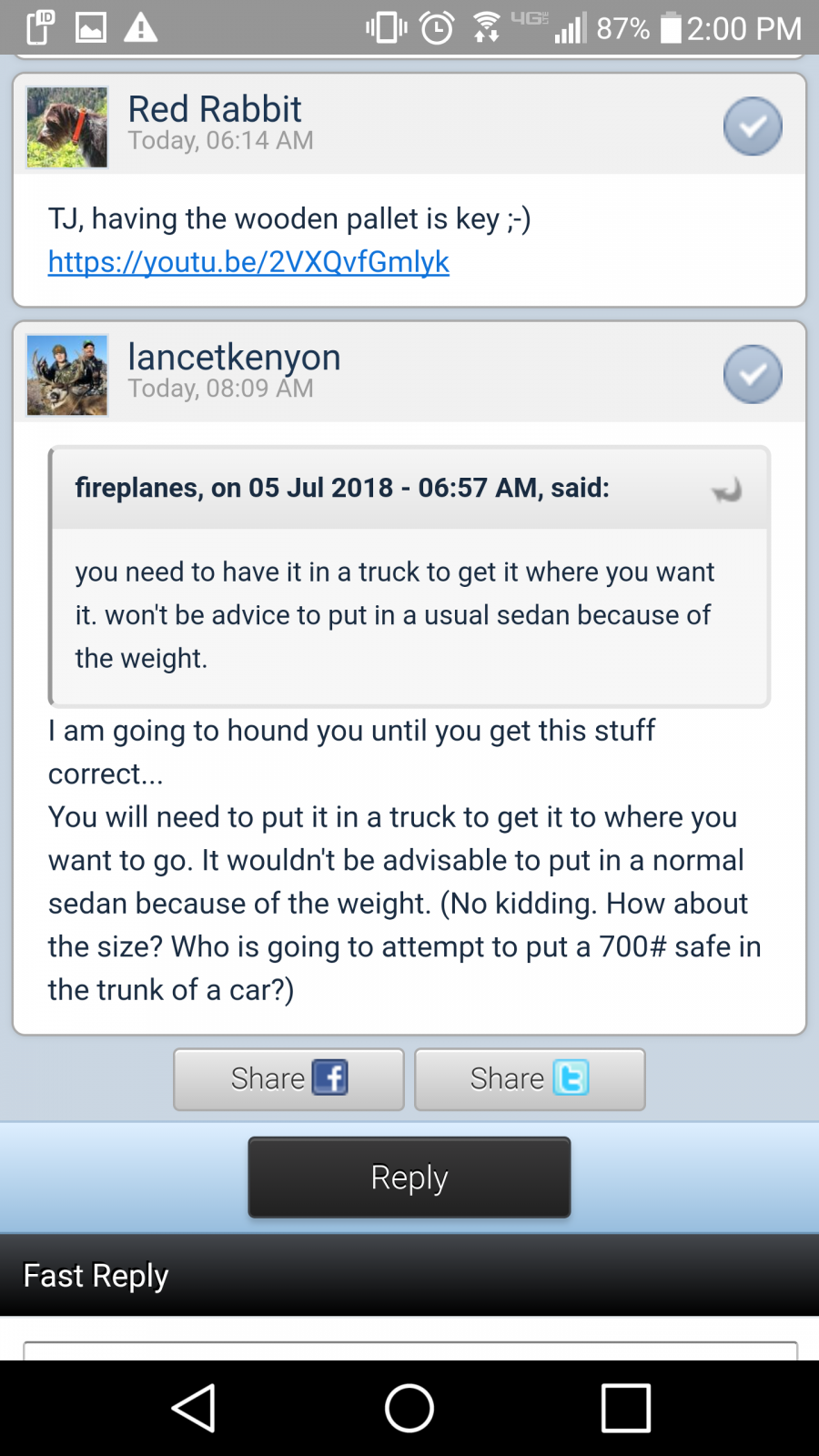Tap the Reply button

(409, 1178)
